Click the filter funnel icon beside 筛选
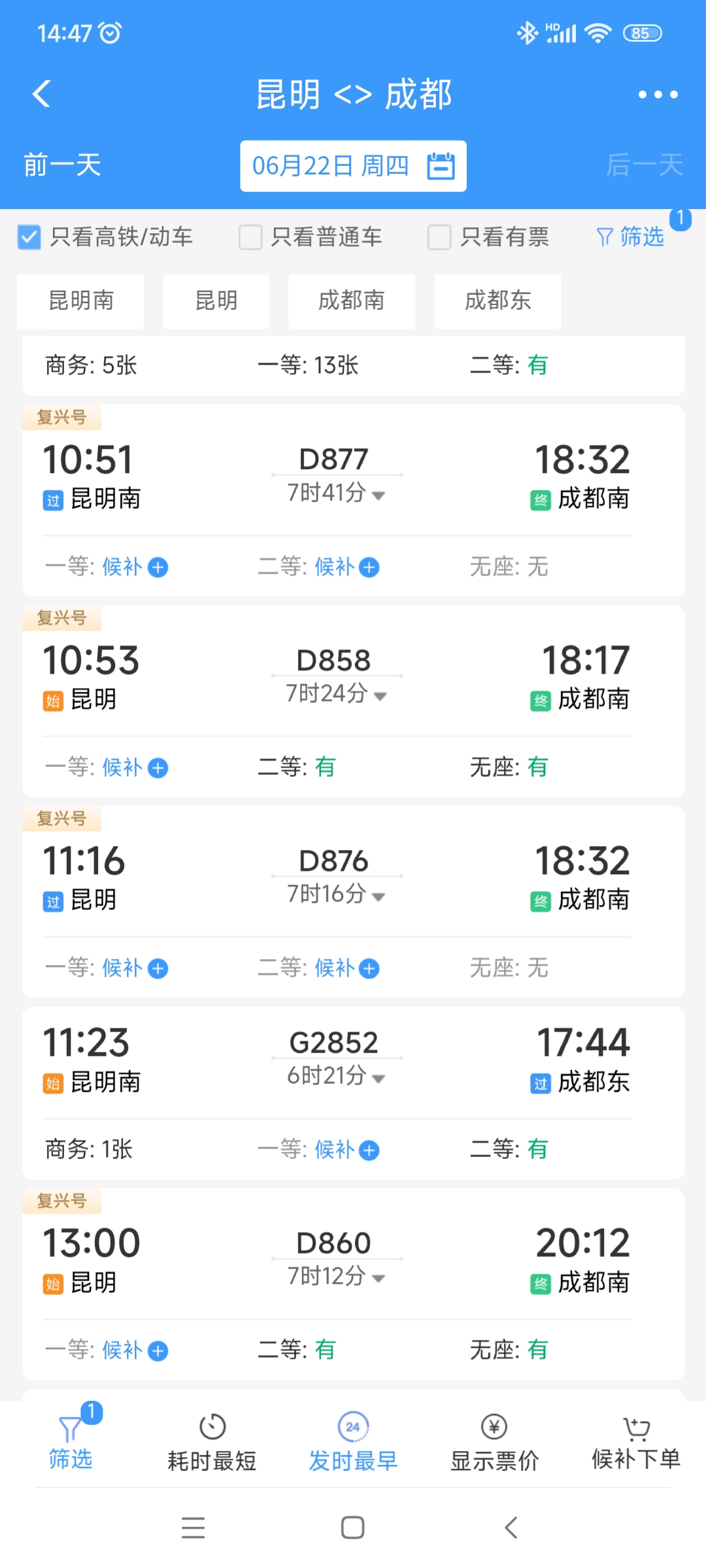 [605, 237]
